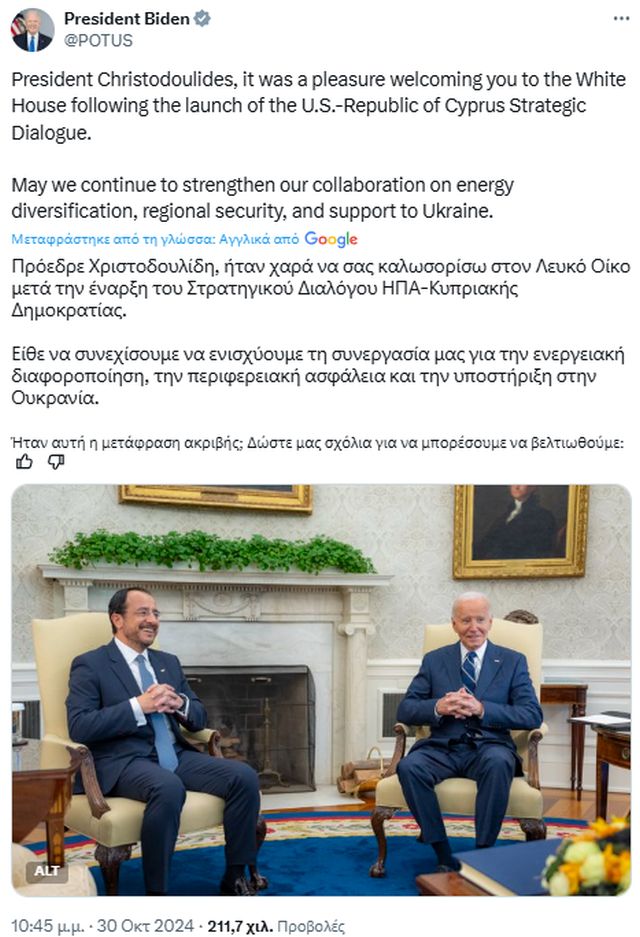
Task: View the President Biden profile name link
Action: [x=126, y=19]
